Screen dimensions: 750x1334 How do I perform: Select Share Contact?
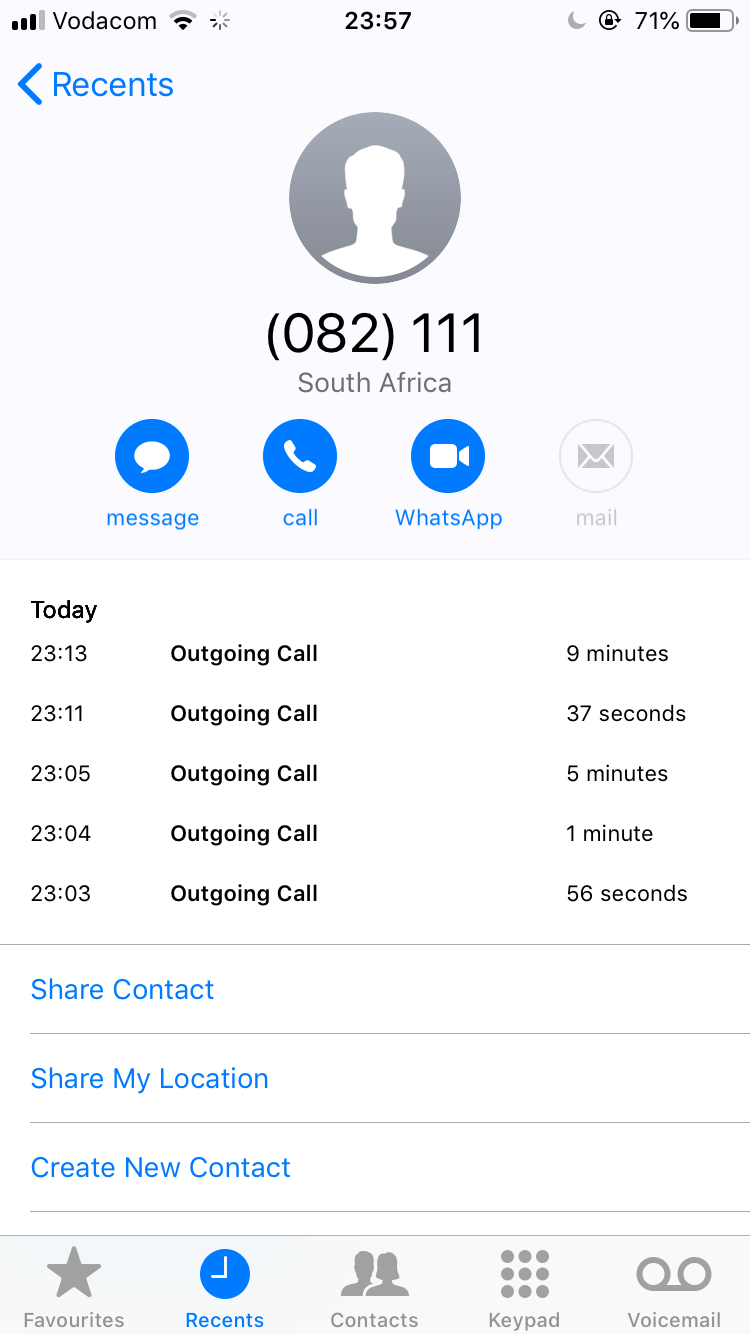(375, 989)
